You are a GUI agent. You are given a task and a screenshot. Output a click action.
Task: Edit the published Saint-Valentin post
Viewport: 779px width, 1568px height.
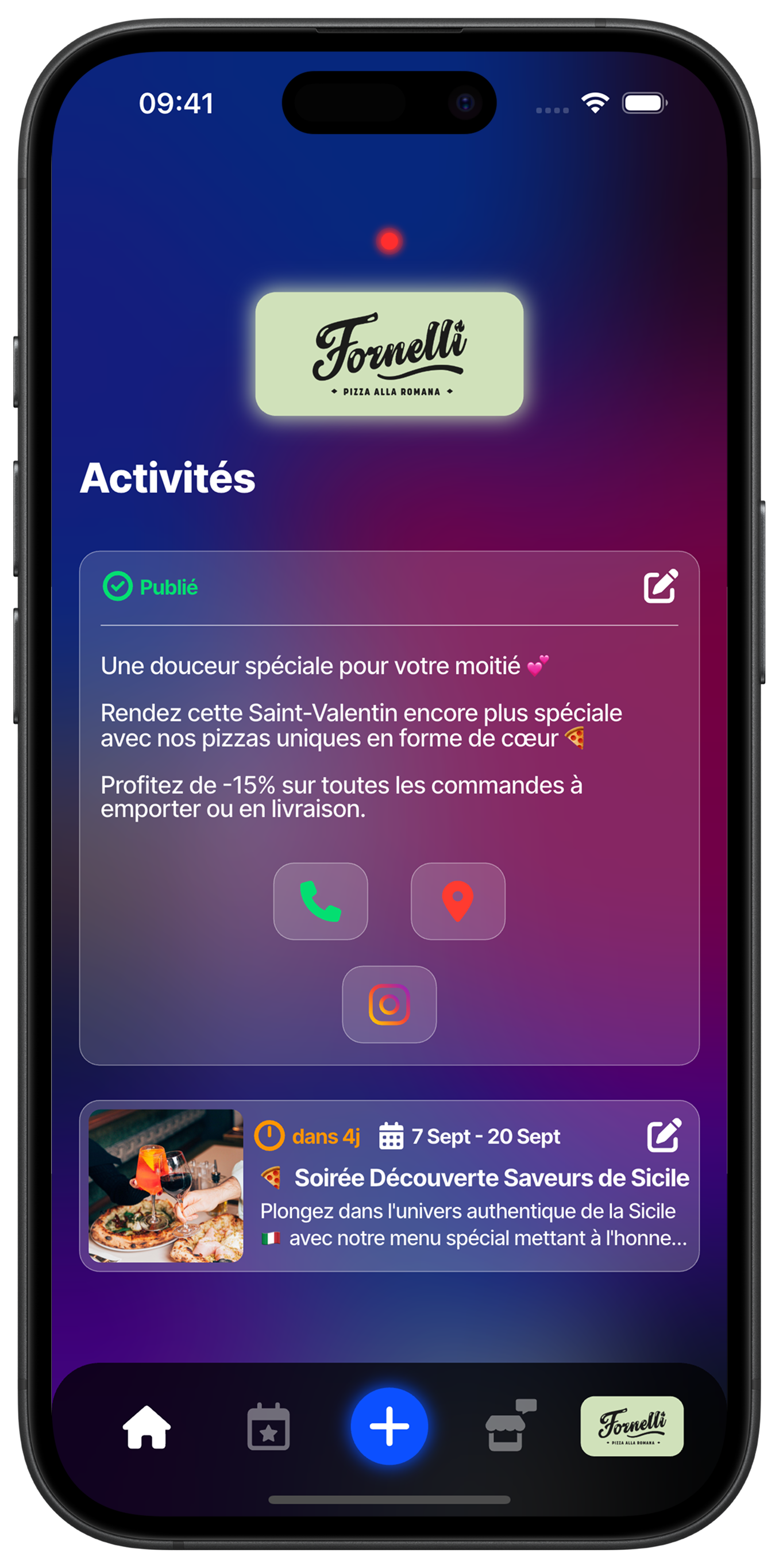pyautogui.click(x=660, y=586)
